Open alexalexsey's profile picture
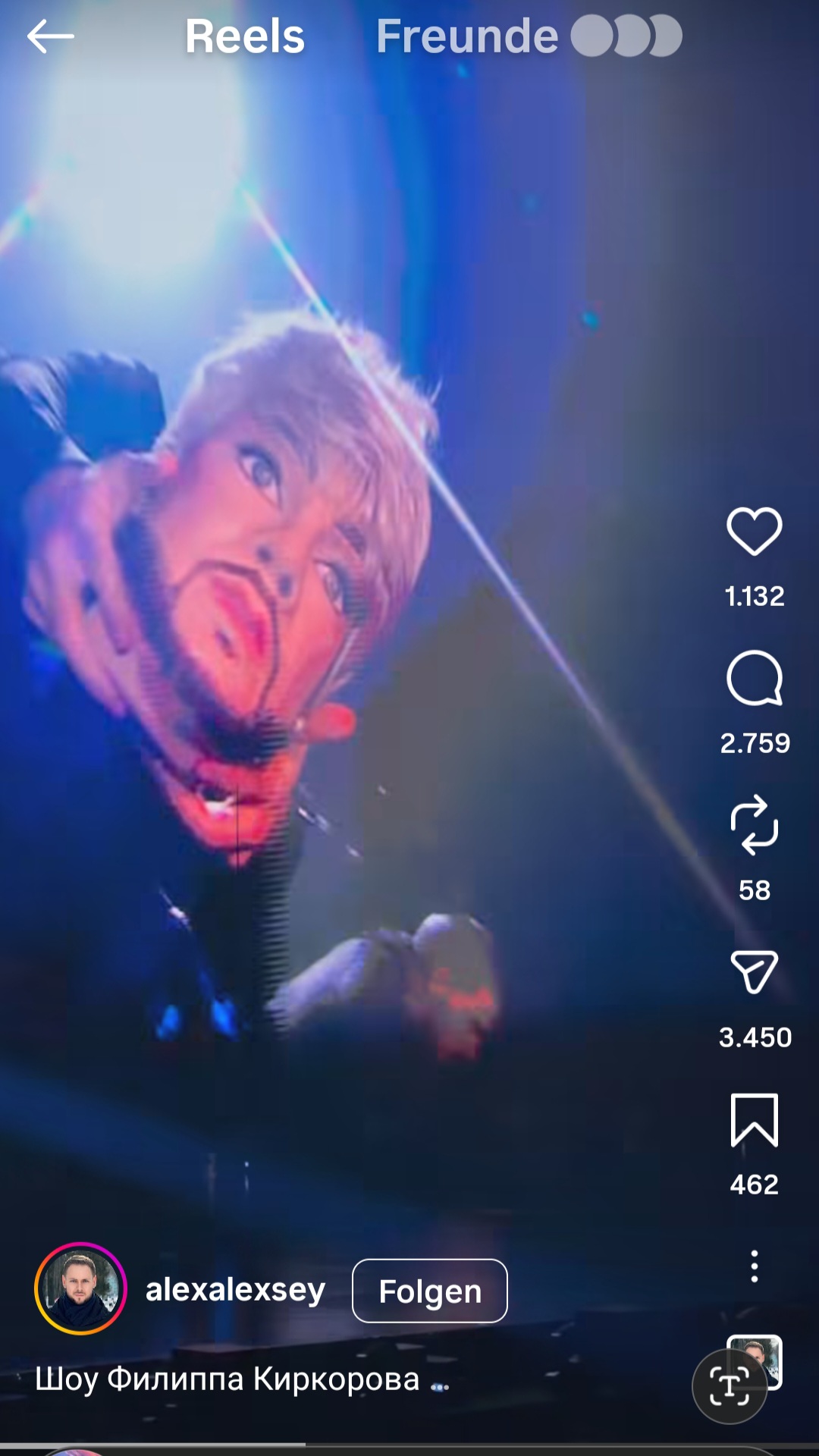 coord(80,1288)
